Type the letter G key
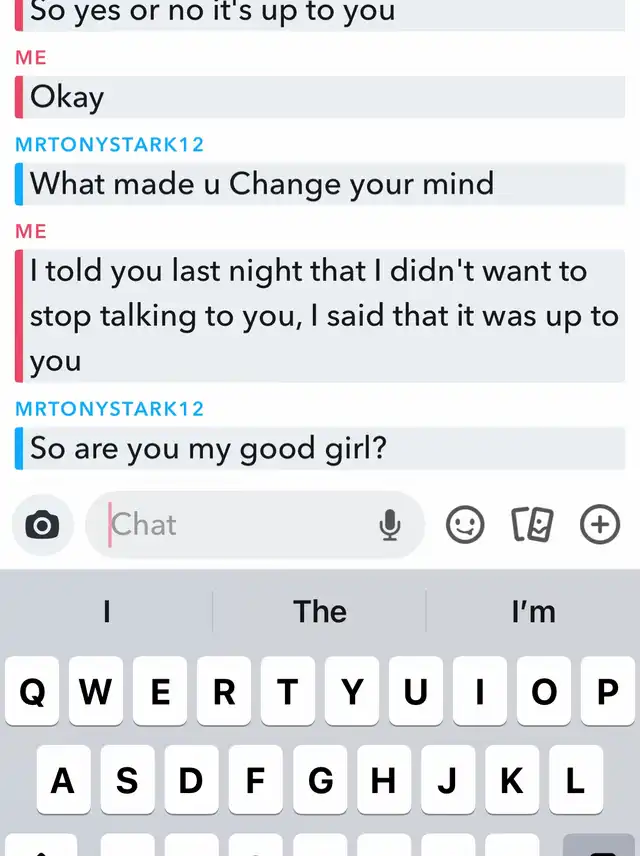The width and height of the screenshot is (640, 856). pyautogui.click(x=320, y=781)
